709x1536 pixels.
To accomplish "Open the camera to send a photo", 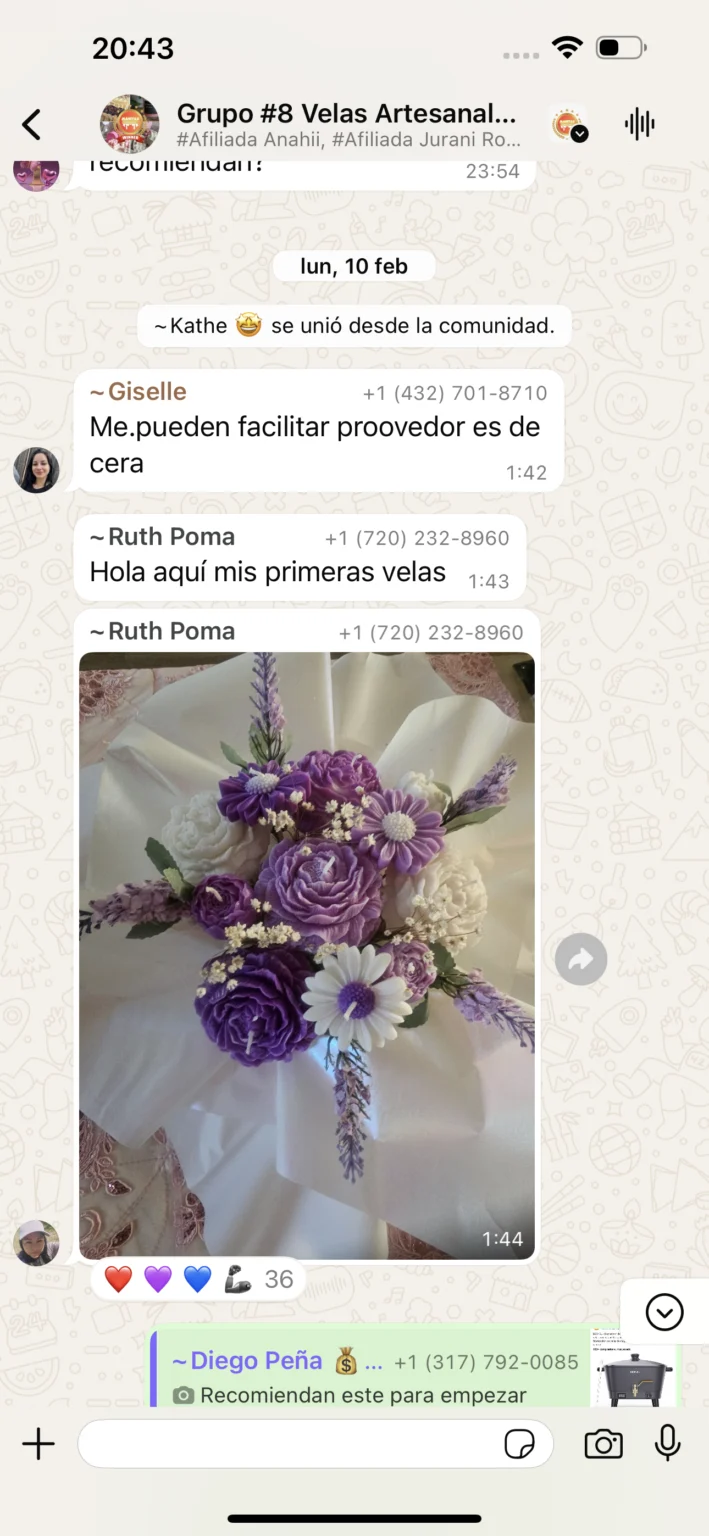I will pyautogui.click(x=603, y=1444).
